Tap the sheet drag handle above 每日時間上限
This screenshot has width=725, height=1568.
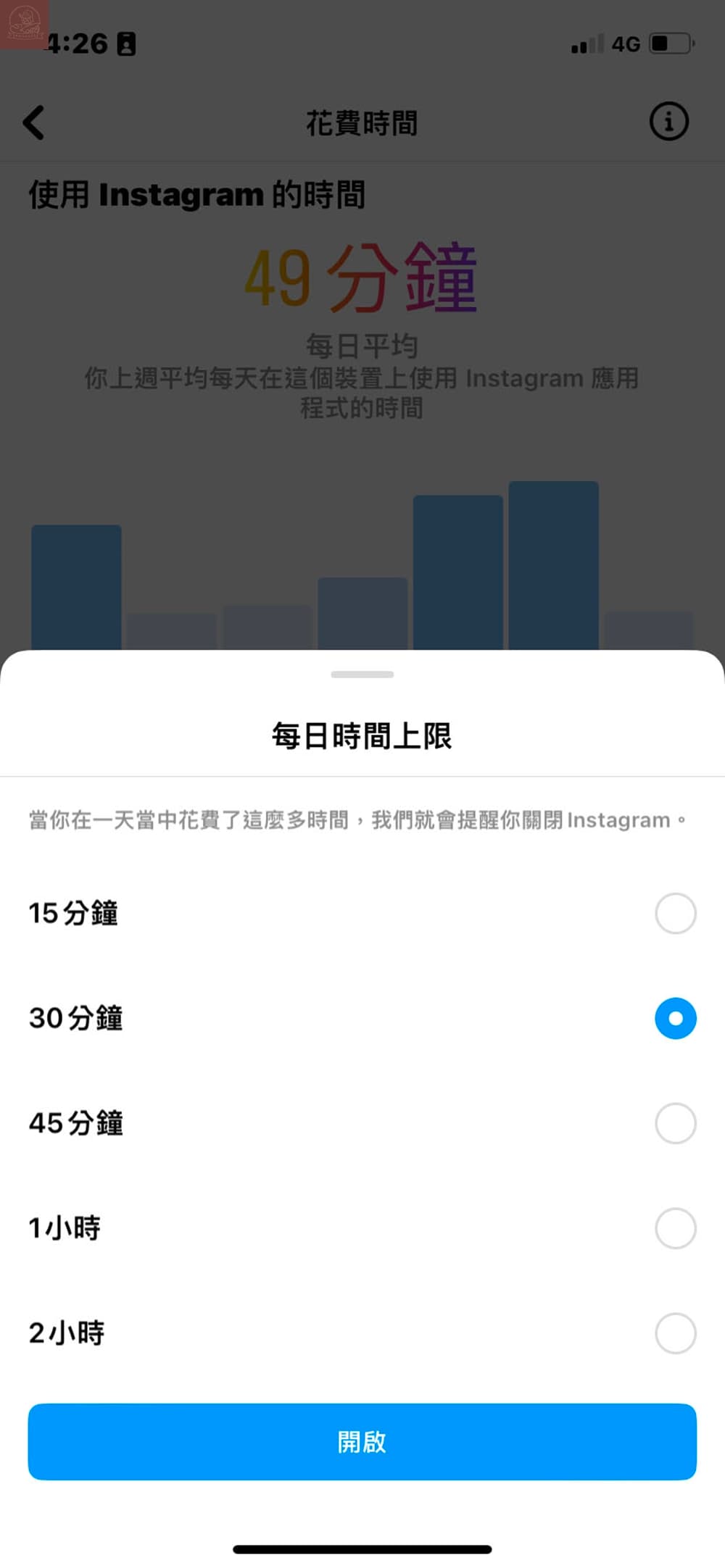coord(362,673)
